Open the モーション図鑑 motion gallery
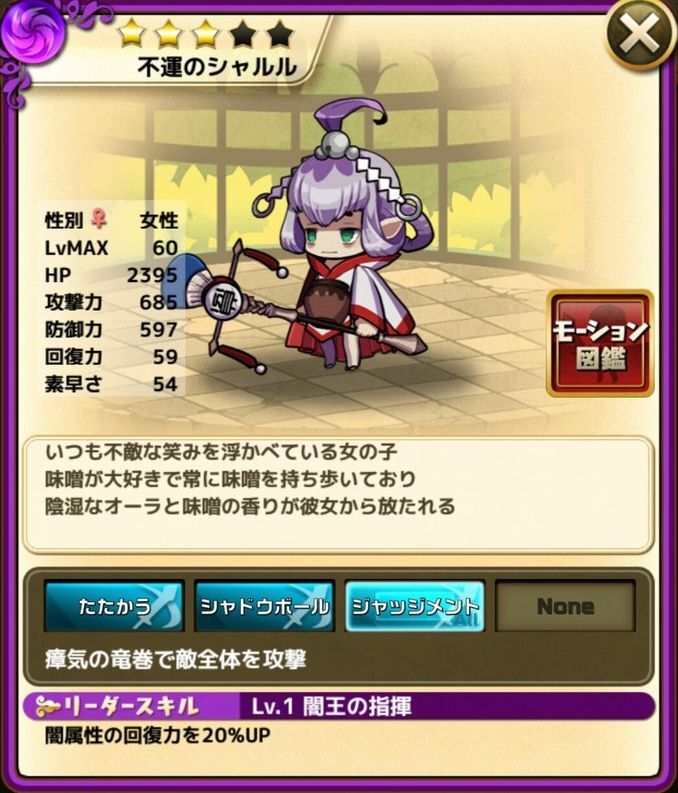Screen dimensions: 678x793 (599, 343)
